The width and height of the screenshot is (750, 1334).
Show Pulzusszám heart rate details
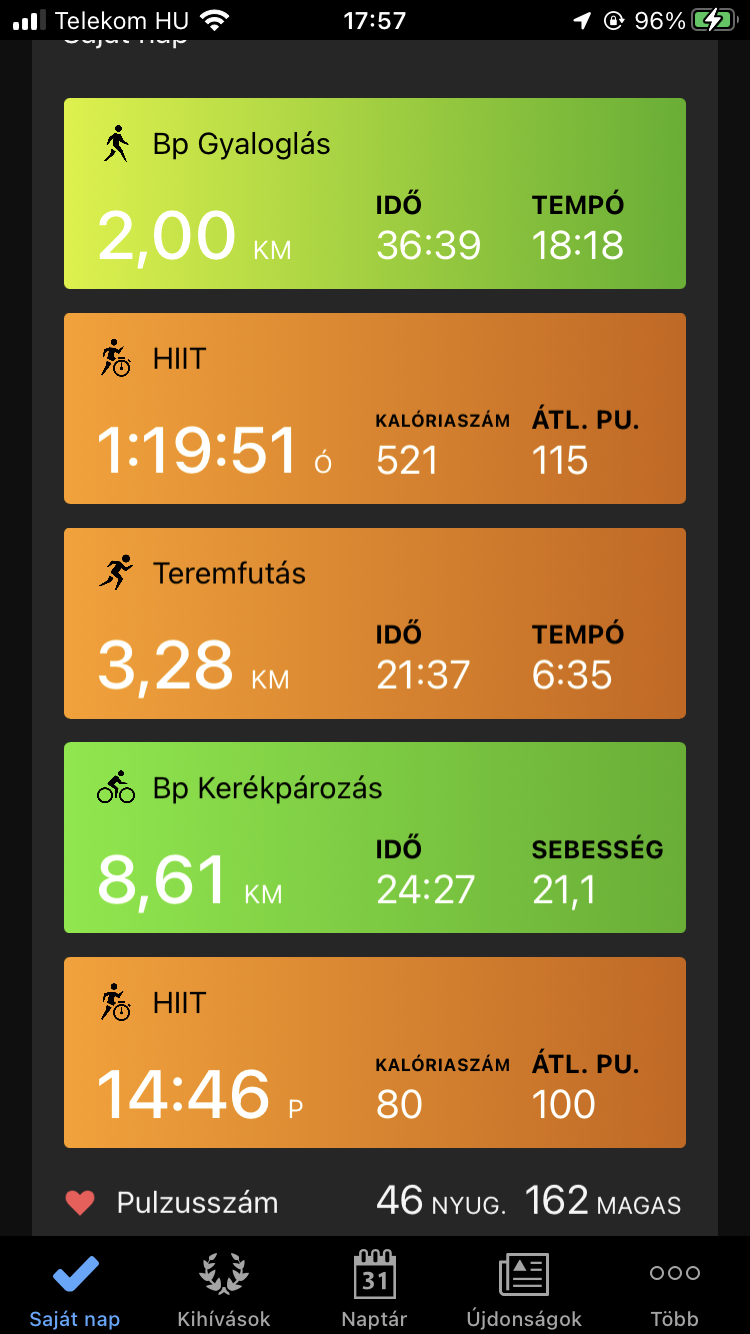[374, 1201]
